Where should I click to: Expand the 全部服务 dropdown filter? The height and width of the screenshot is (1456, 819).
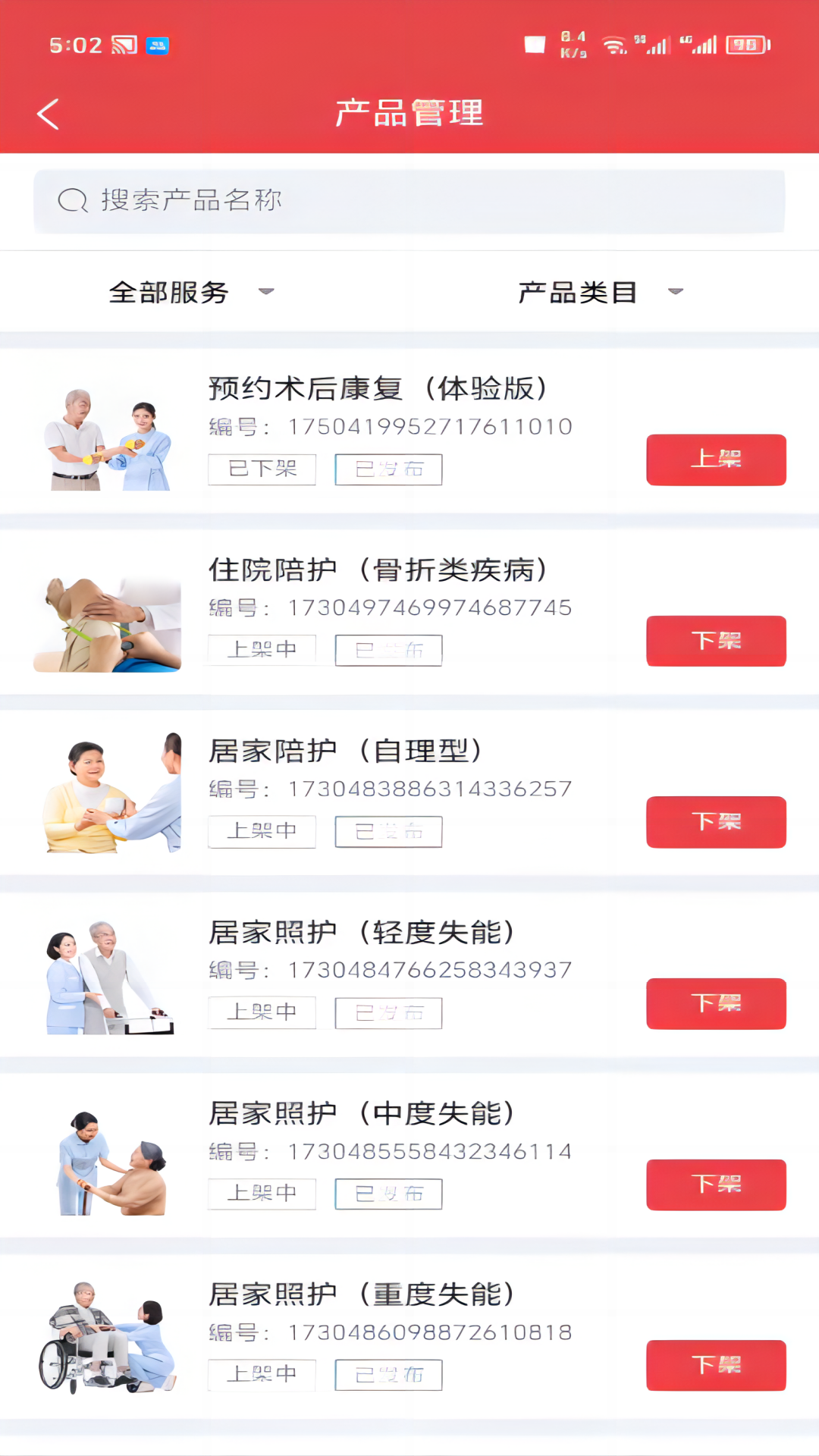click(190, 292)
